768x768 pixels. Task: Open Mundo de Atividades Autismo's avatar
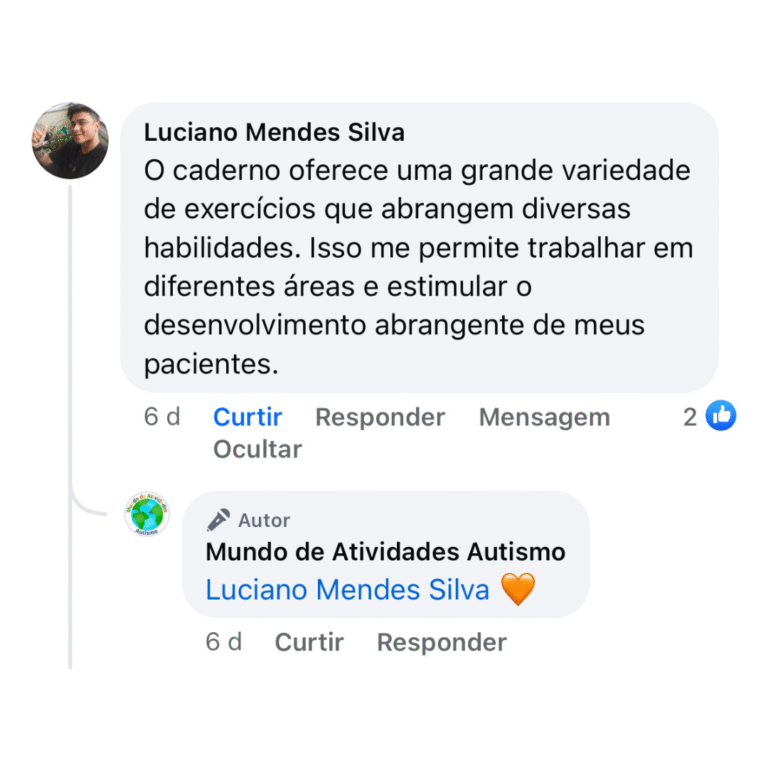[x=147, y=514]
